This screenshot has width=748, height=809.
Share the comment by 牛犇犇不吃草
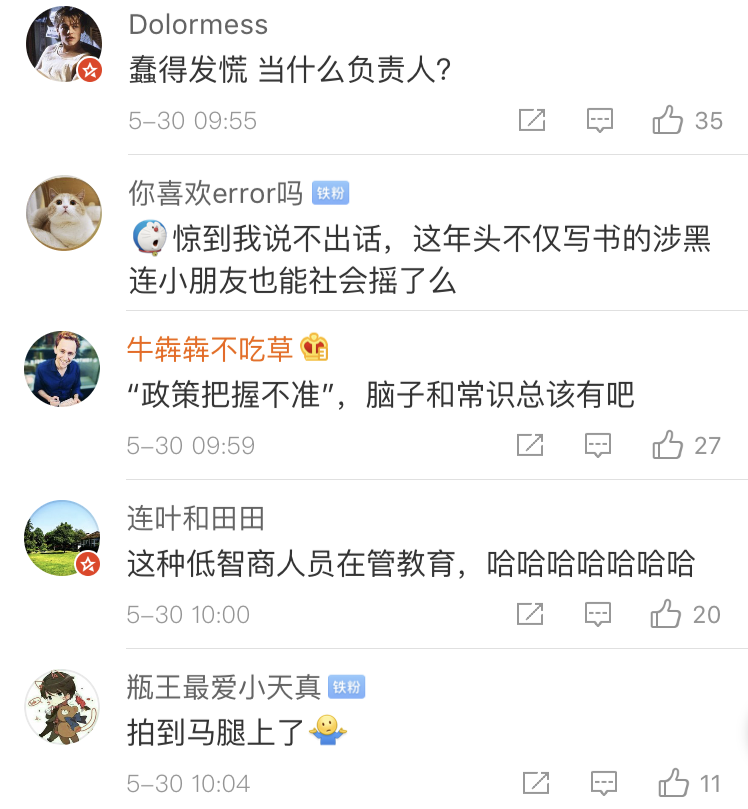[x=531, y=445]
